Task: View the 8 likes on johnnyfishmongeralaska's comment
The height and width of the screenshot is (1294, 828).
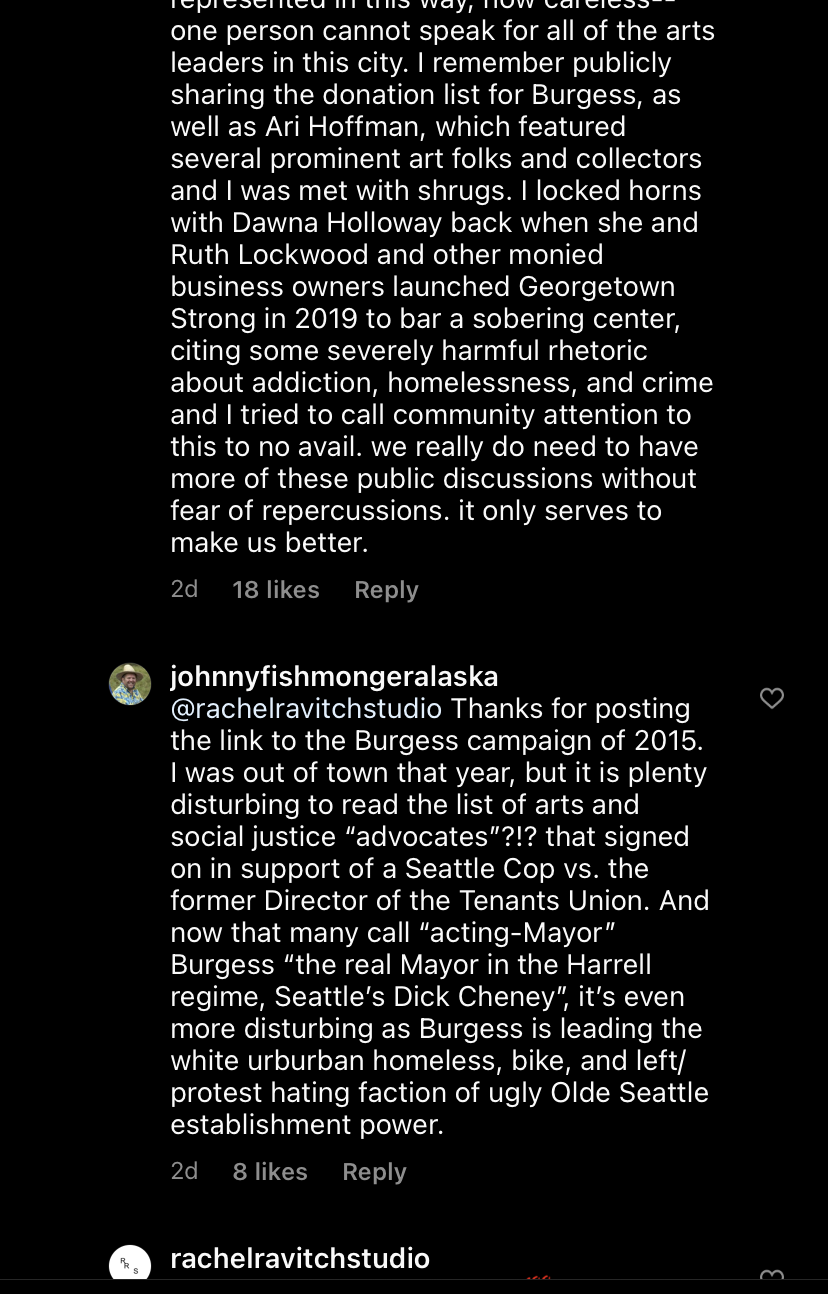Action: point(269,1171)
